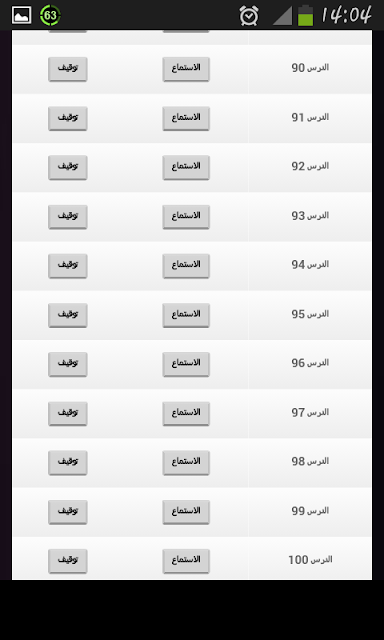Image resolution: width=384 pixels, height=640 pixels.
Task: Stop lesson 95 with توقيف
Action: point(68,315)
